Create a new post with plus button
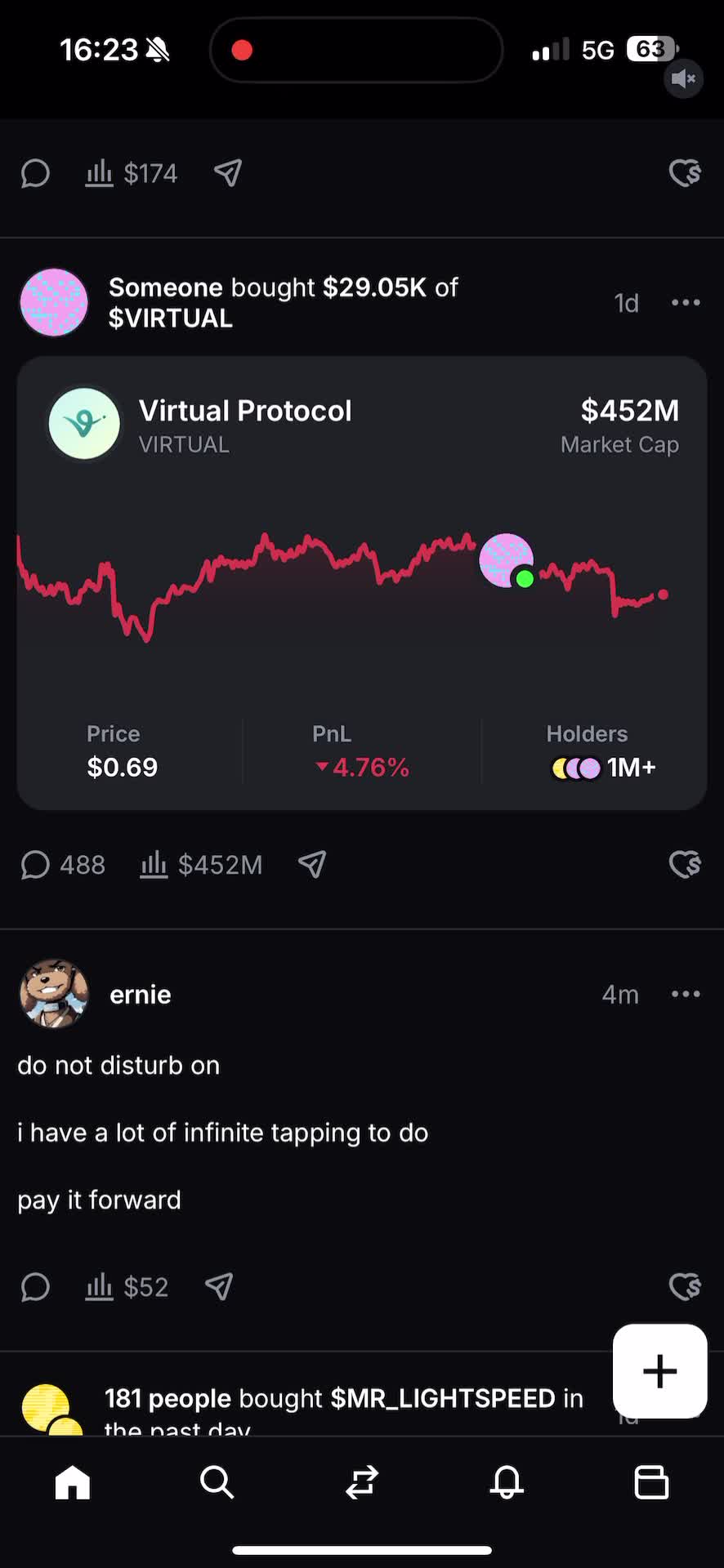Screen dimensions: 724x1568 click(659, 1371)
